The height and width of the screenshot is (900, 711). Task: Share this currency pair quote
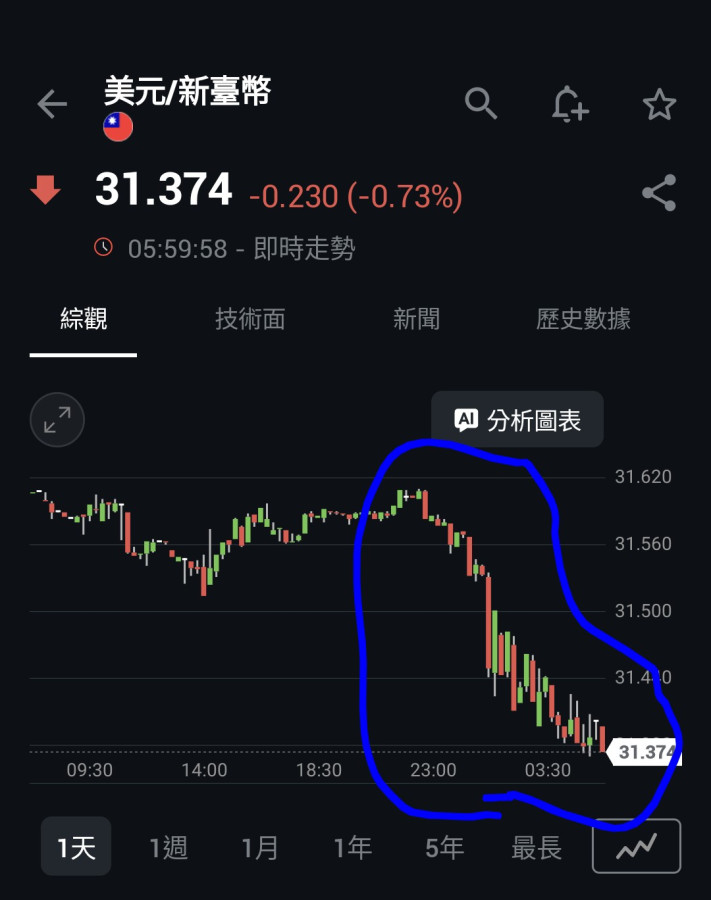(659, 193)
